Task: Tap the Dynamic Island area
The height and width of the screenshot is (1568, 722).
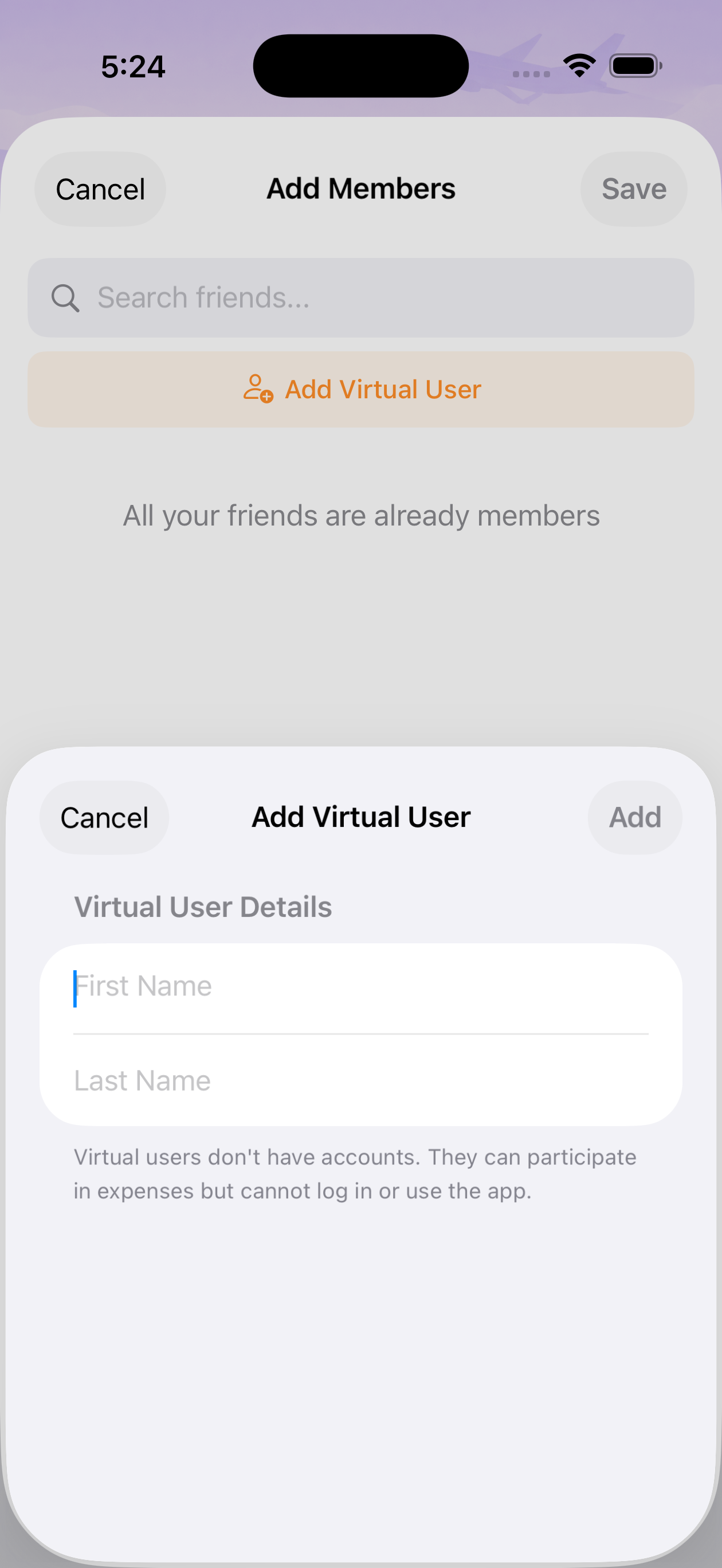Action: point(360,65)
